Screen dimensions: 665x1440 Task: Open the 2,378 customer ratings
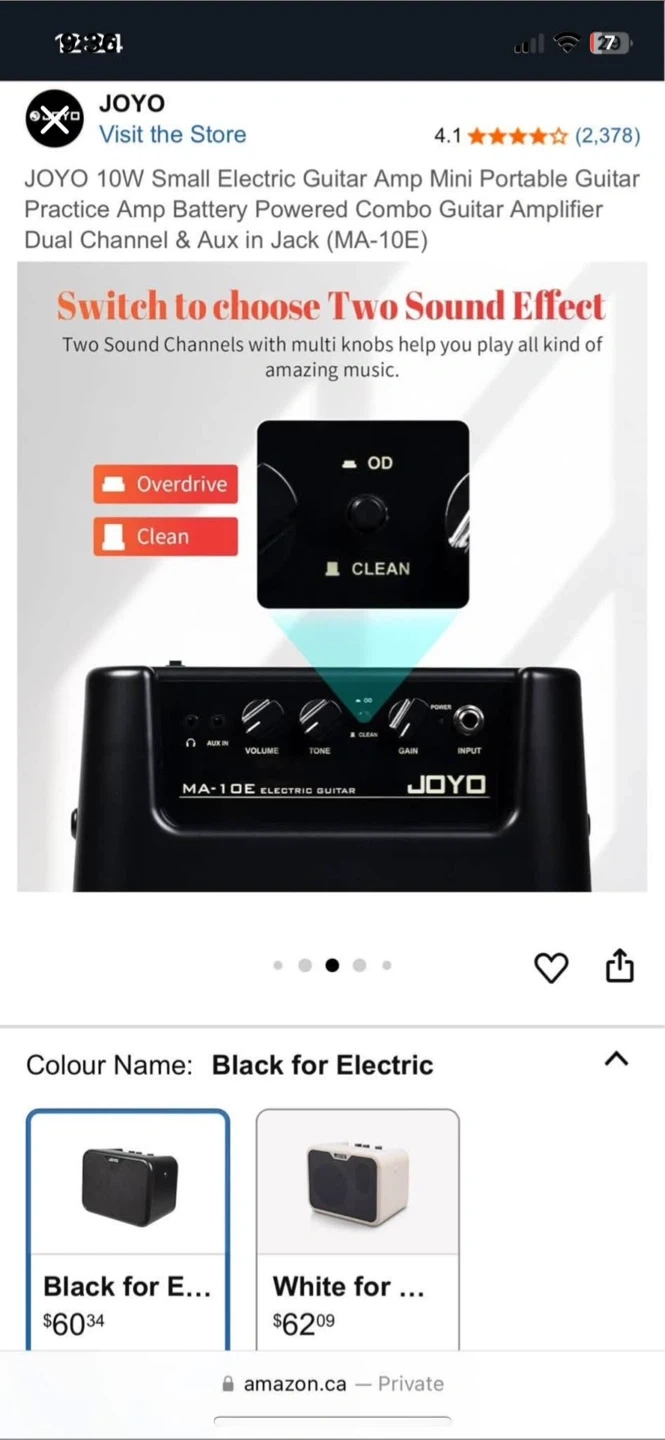[x=606, y=135]
